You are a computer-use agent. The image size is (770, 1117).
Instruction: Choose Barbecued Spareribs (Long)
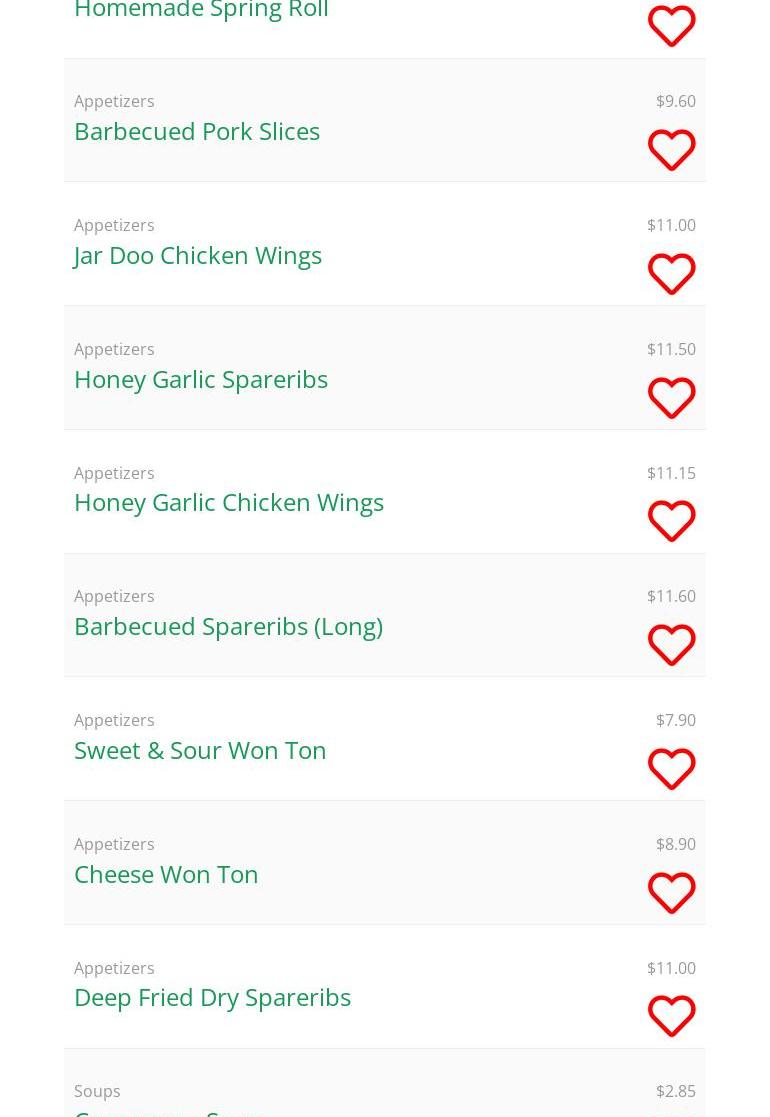point(228,626)
